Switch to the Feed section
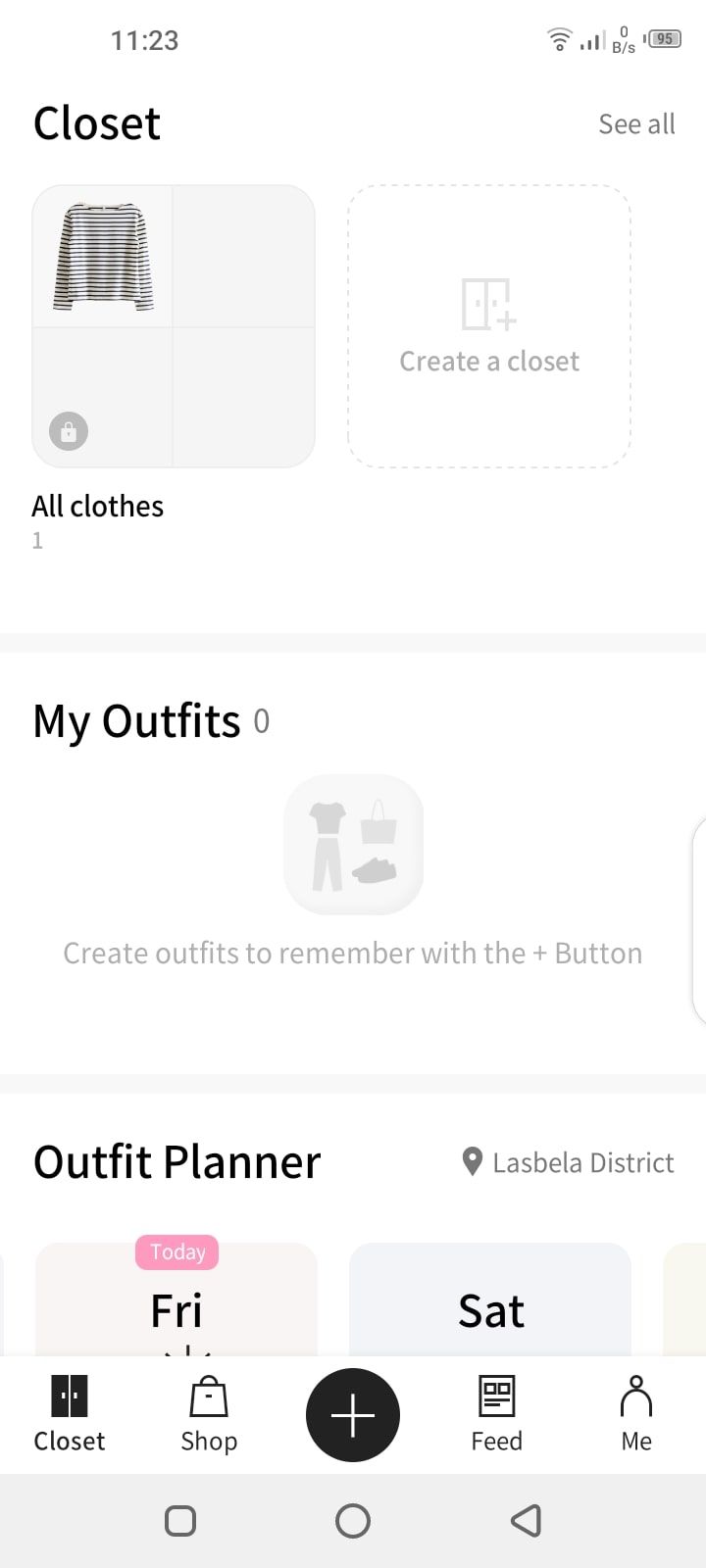 coord(496,1414)
